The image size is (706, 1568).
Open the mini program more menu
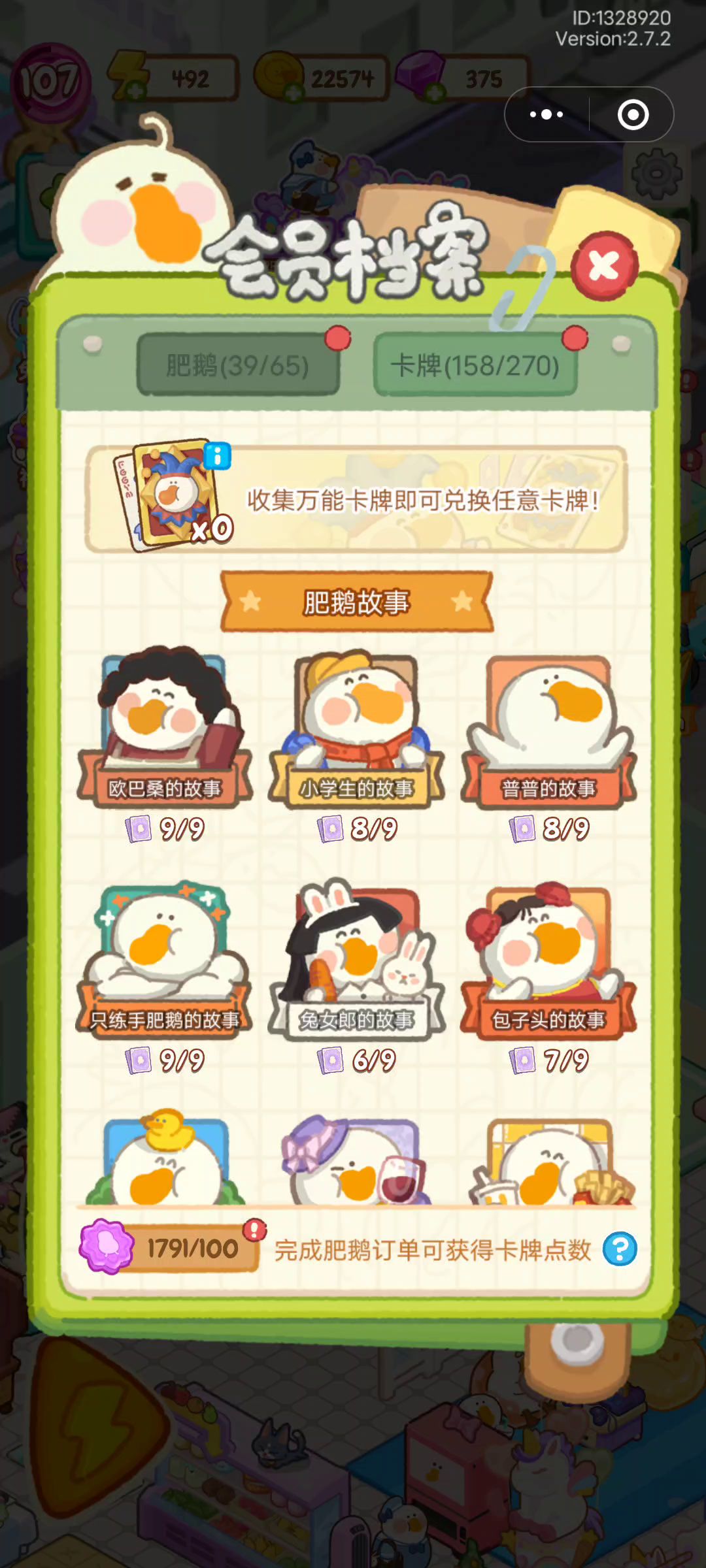click(546, 114)
